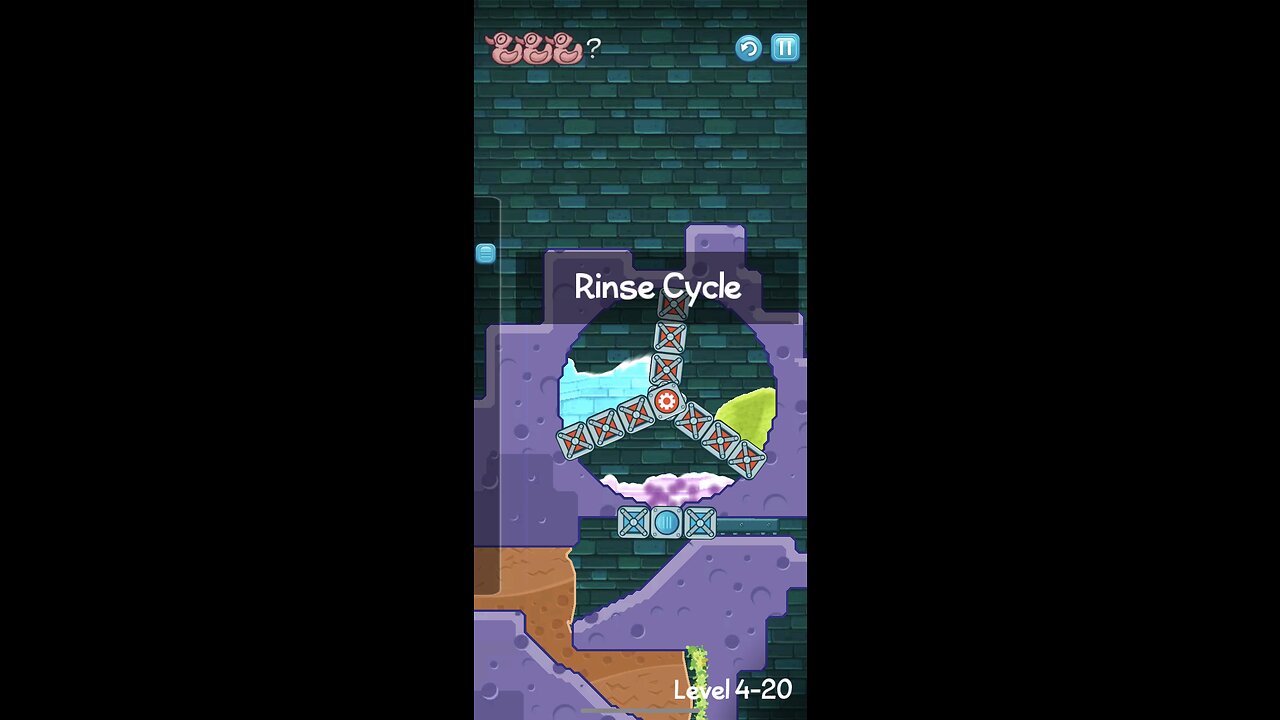Viewport: 1280px width, 720px height.
Task: Tap the red gear rotor switch
Action: (666, 402)
